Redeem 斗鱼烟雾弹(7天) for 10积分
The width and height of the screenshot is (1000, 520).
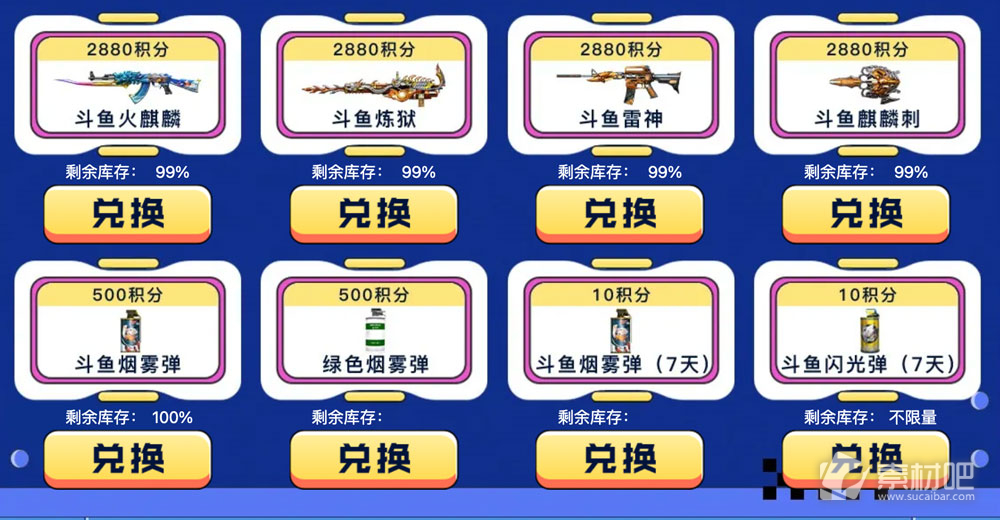(x=620, y=459)
